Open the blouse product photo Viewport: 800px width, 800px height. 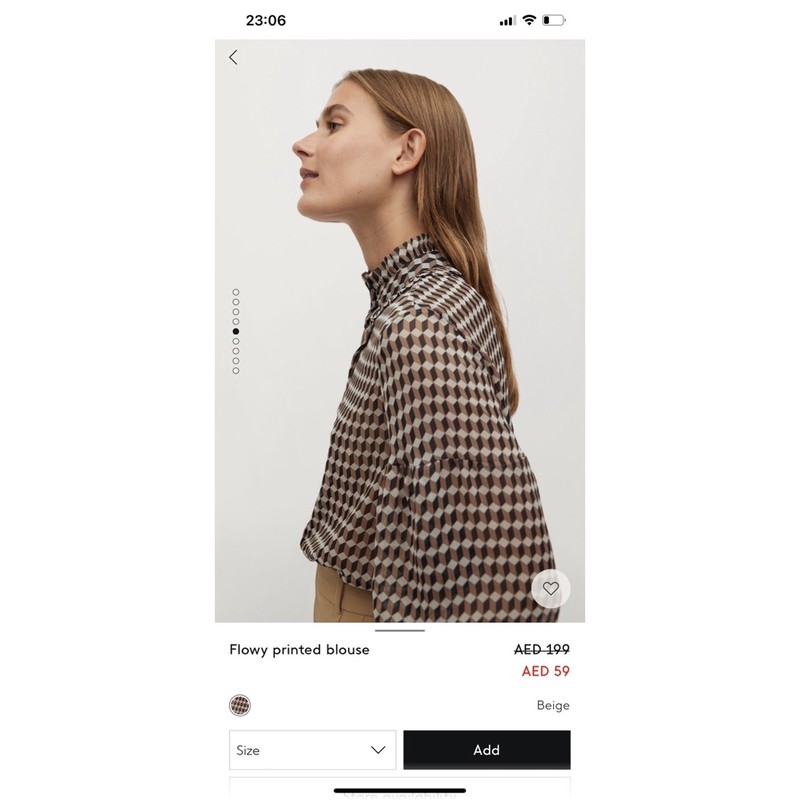click(x=400, y=330)
